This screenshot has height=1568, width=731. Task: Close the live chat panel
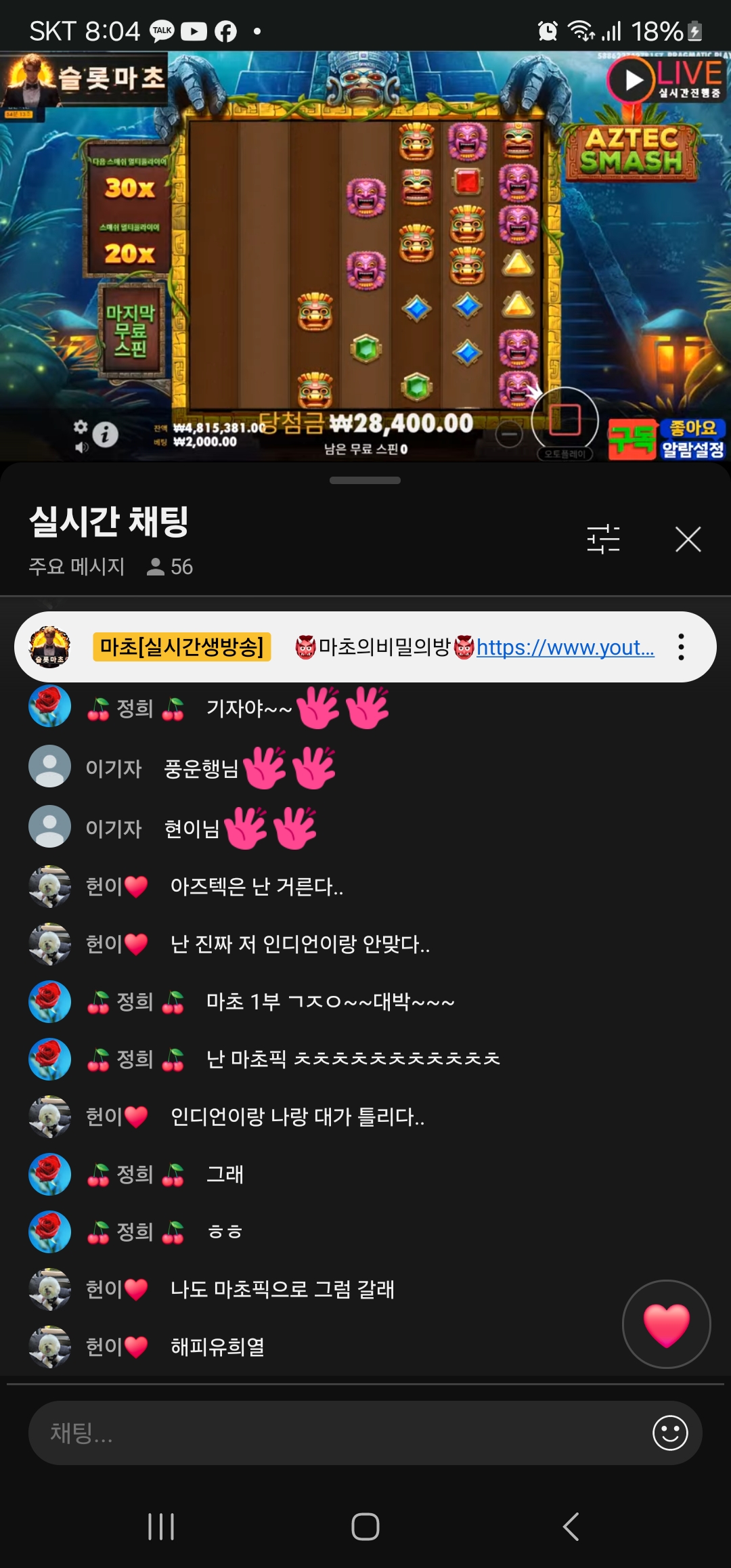pos(688,540)
